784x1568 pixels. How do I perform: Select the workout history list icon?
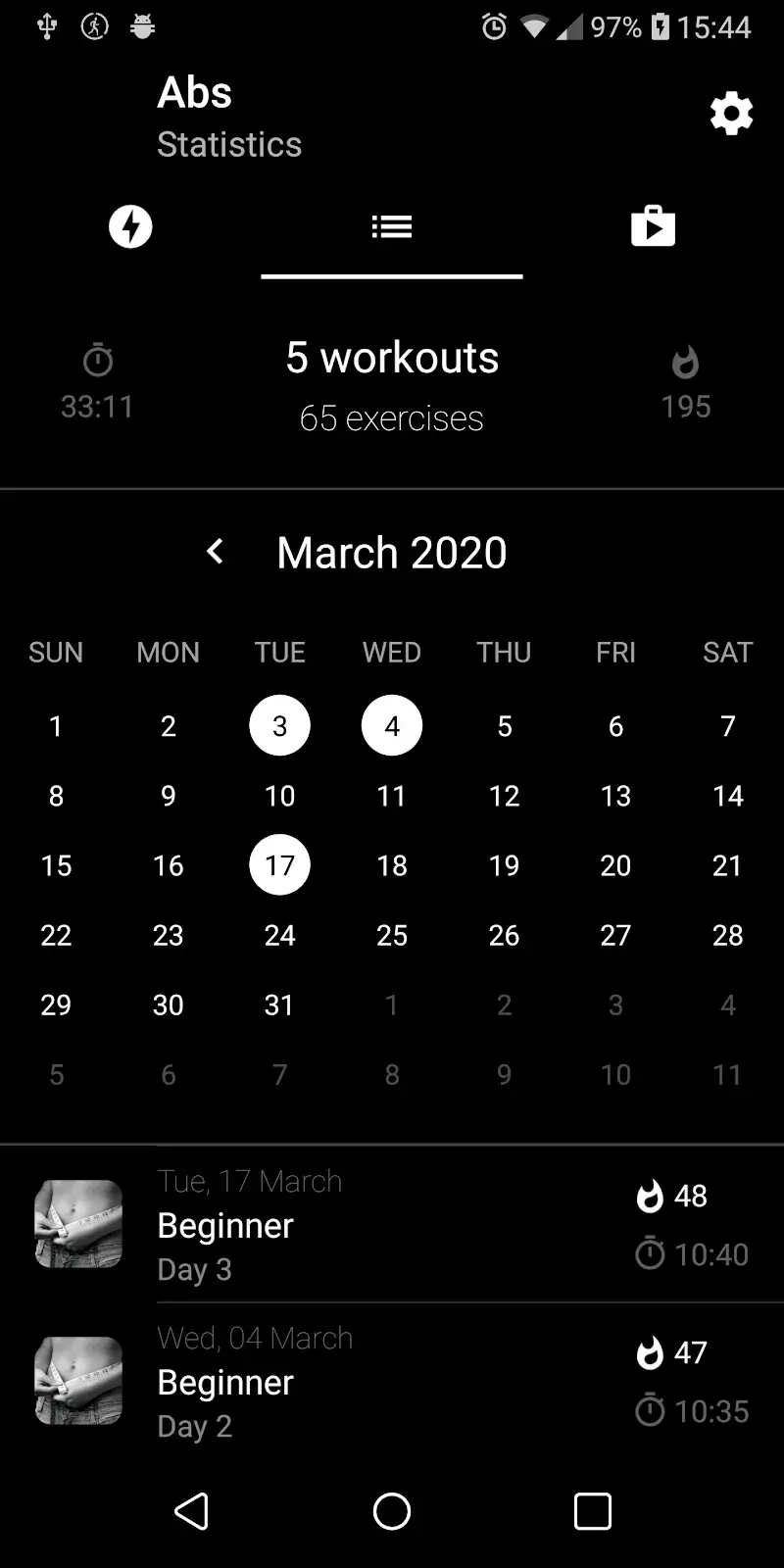pyautogui.click(x=391, y=226)
